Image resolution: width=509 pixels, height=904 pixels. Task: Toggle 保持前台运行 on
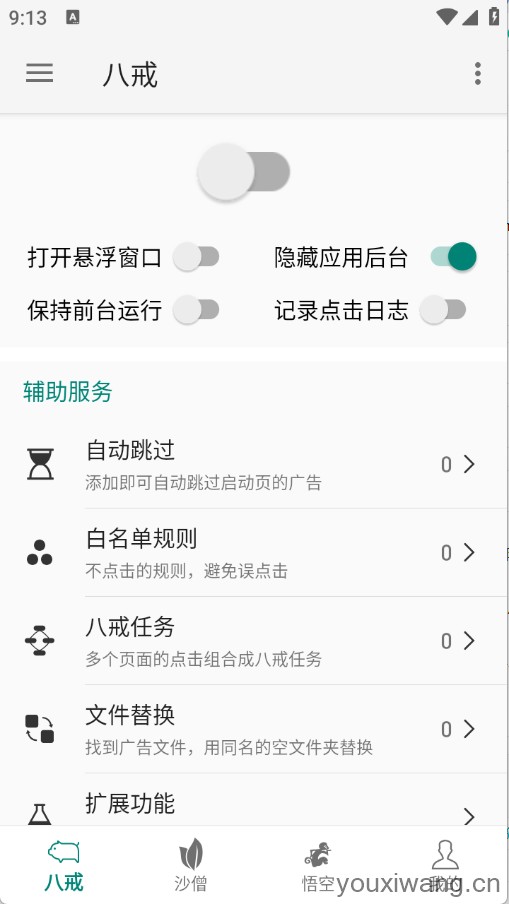point(196,310)
